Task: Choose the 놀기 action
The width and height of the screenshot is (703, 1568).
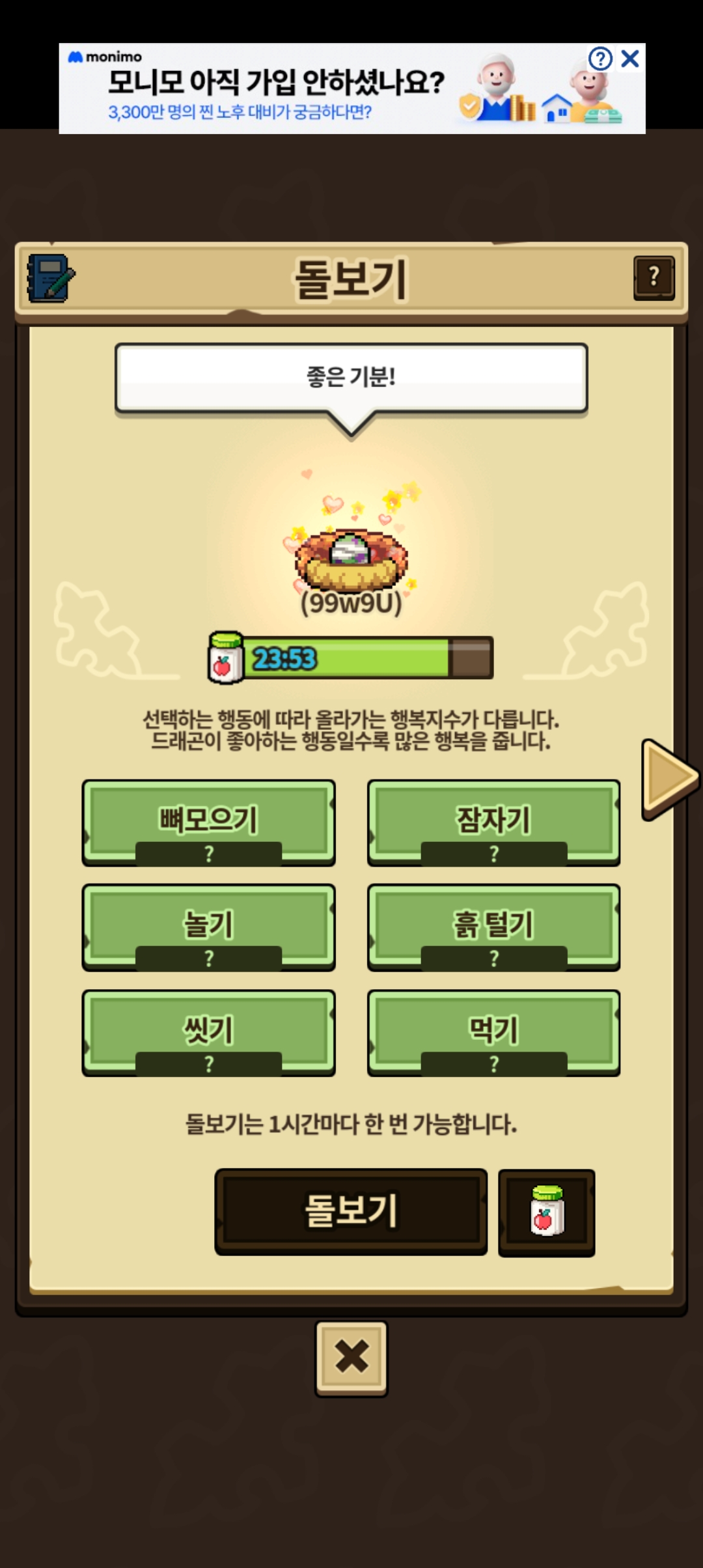Action: point(208,928)
